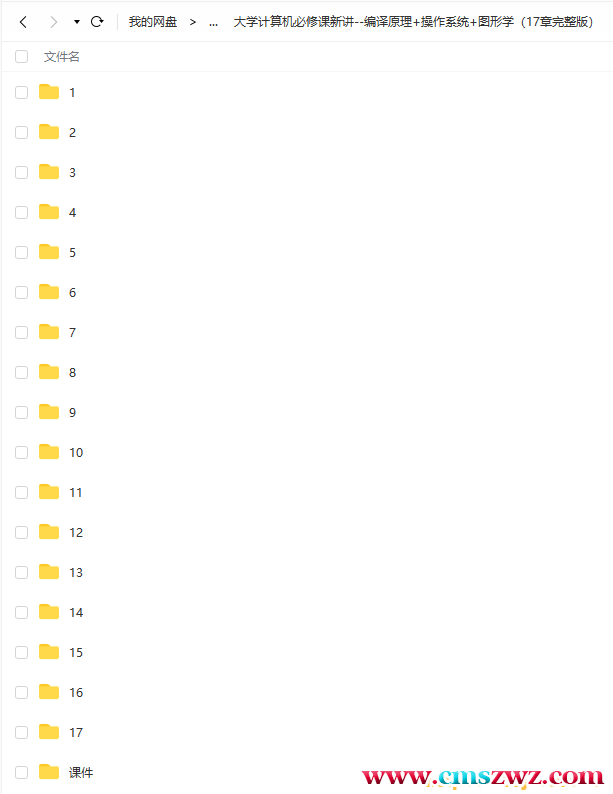The width and height of the screenshot is (613, 794).
Task: Open folder 8
Action: point(72,372)
